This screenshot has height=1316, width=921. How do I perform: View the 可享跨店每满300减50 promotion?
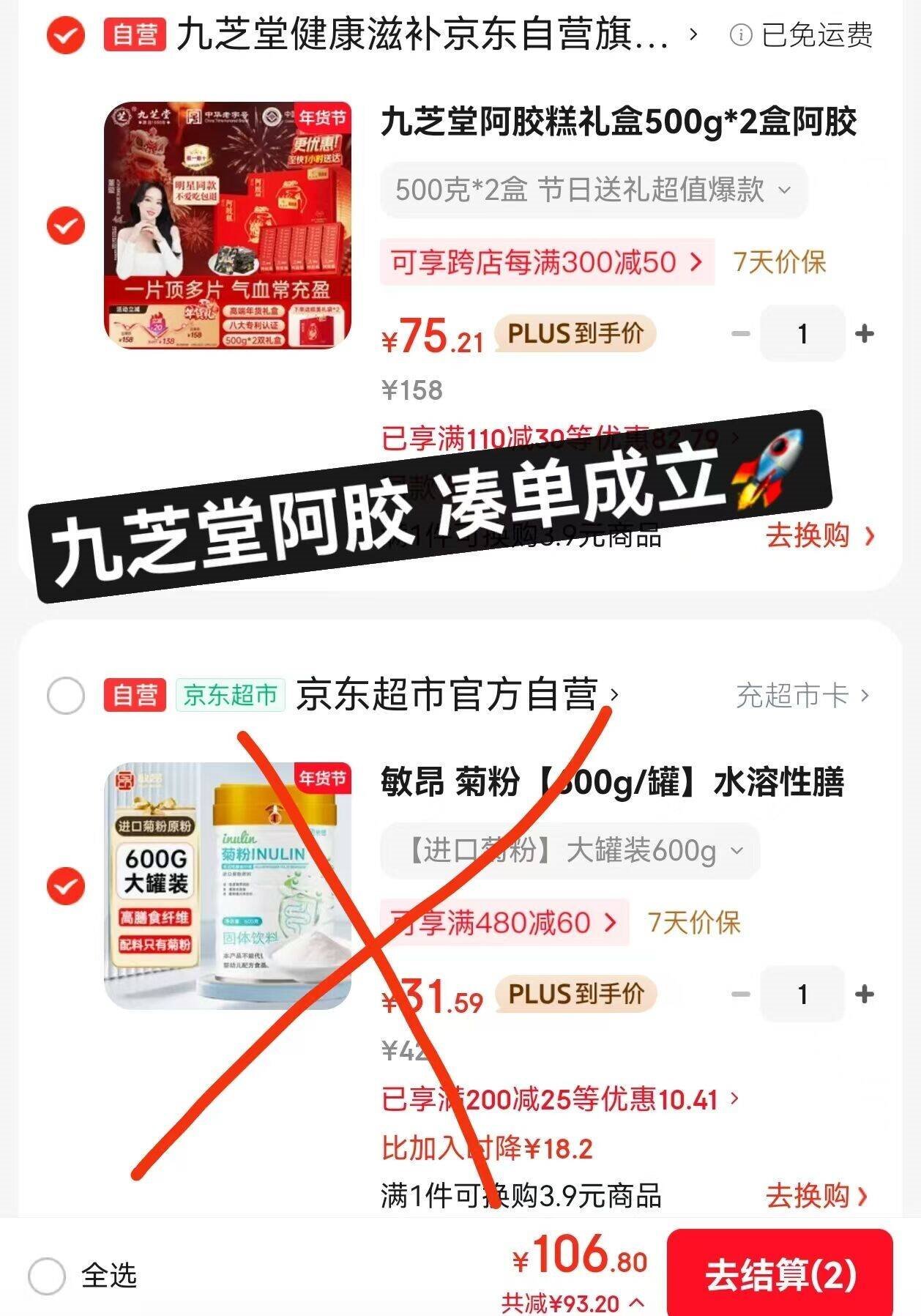[x=547, y=261]
